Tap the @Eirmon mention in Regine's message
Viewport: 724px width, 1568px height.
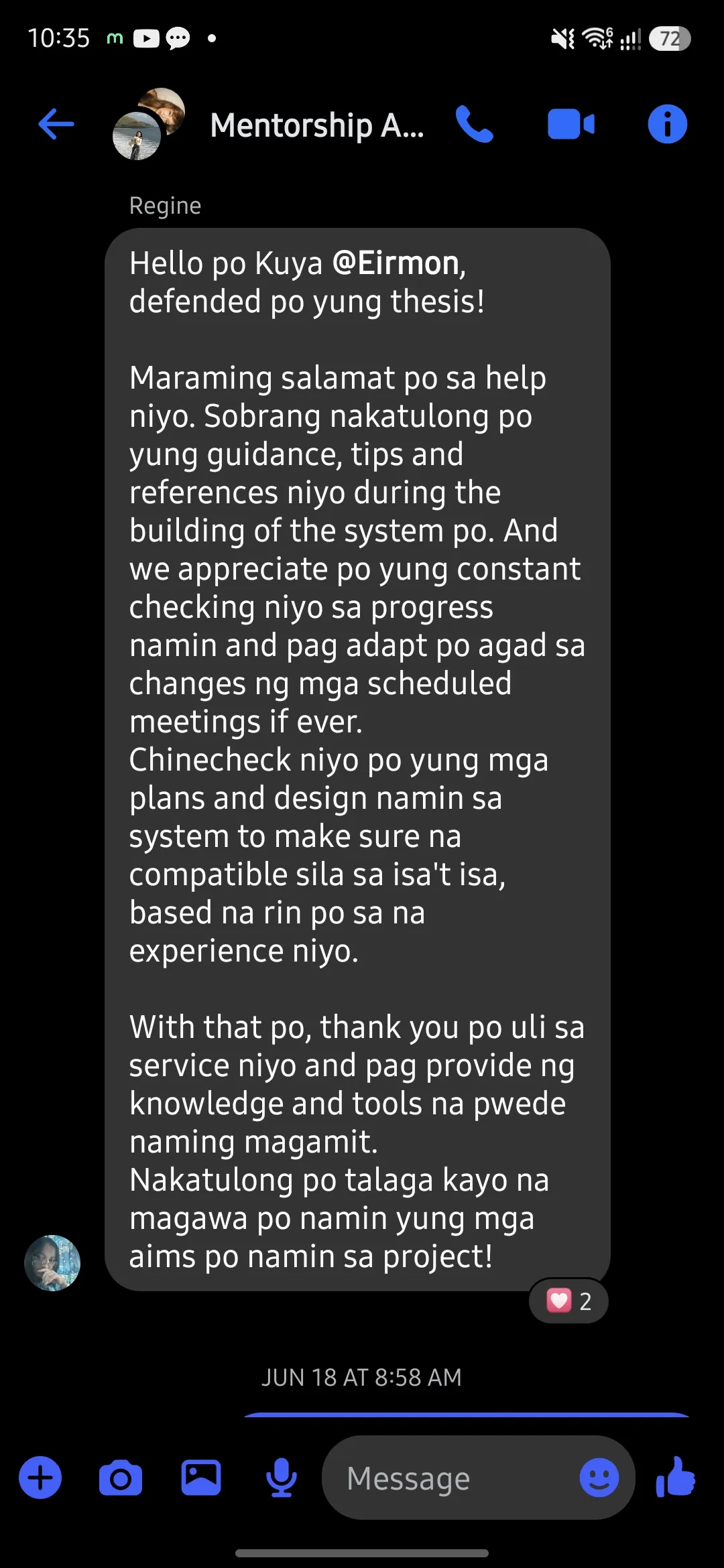[x=396, y=263]
